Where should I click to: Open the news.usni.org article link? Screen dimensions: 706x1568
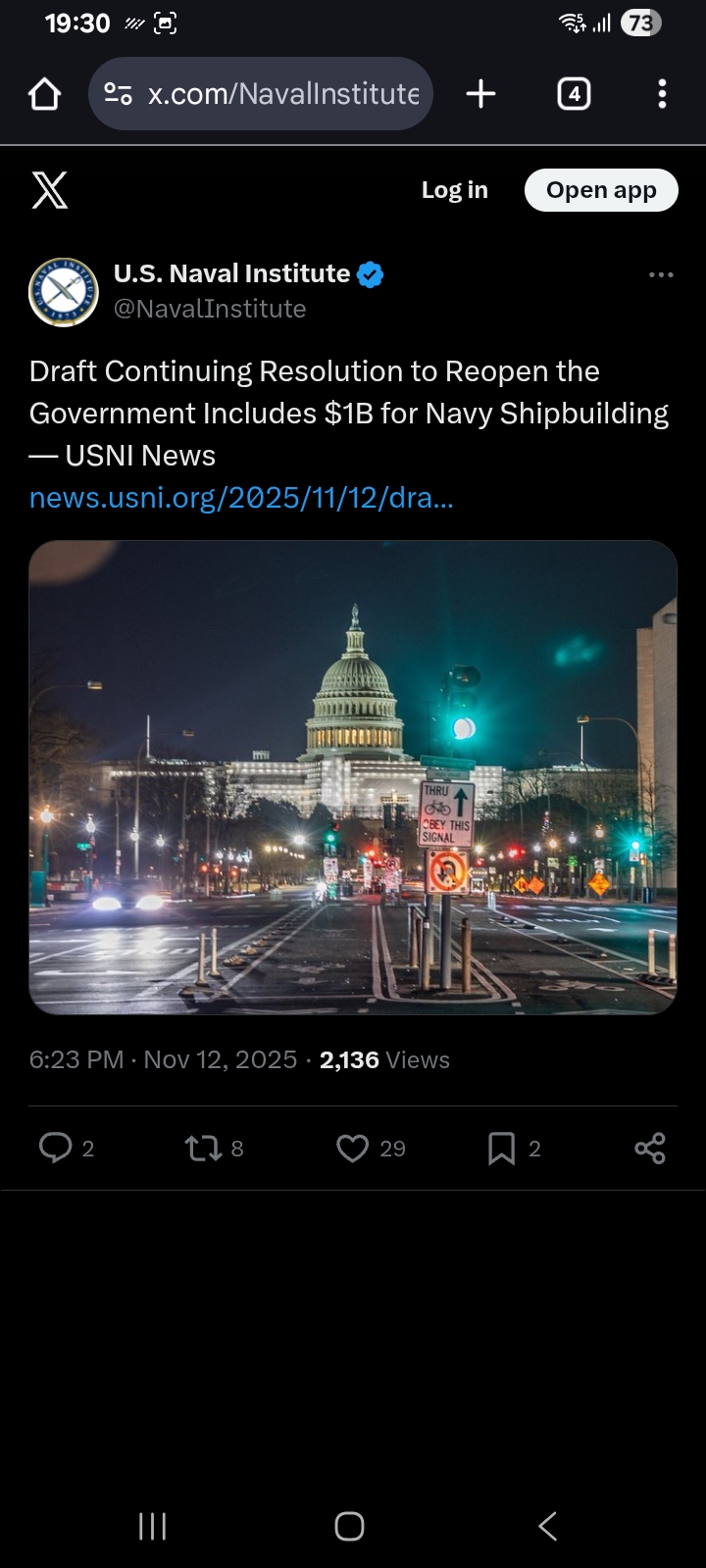click(241, 498)
